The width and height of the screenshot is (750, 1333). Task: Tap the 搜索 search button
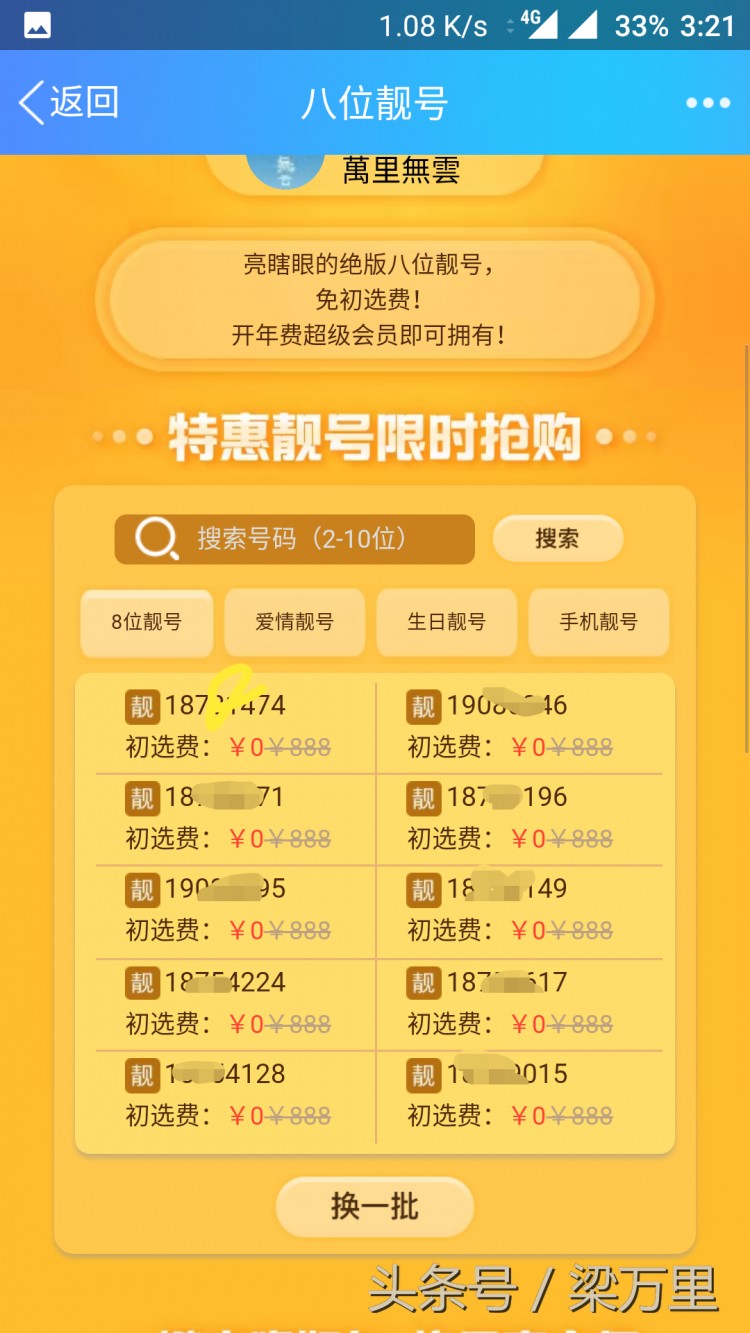[558, 538]
